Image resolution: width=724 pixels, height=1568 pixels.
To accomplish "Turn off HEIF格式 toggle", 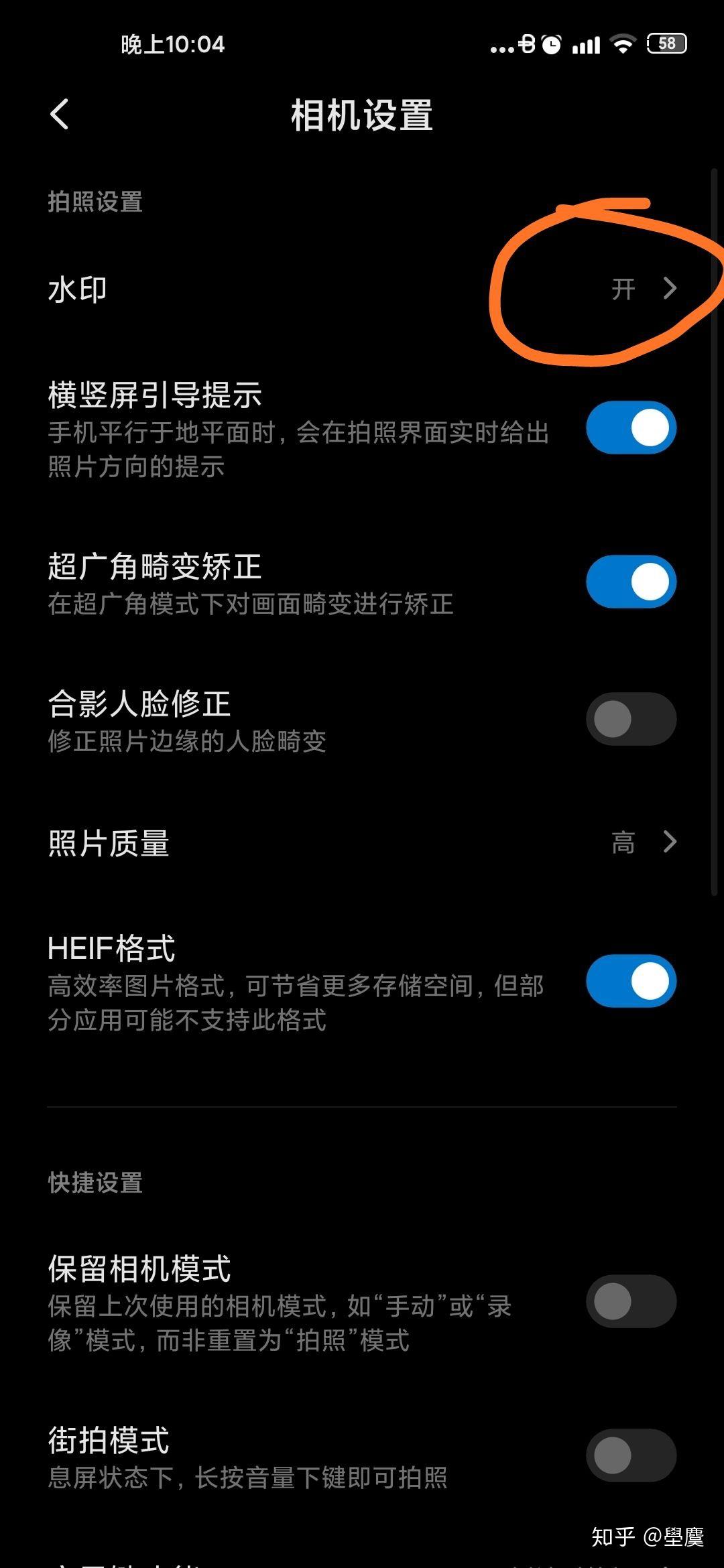I will [631, 981].
